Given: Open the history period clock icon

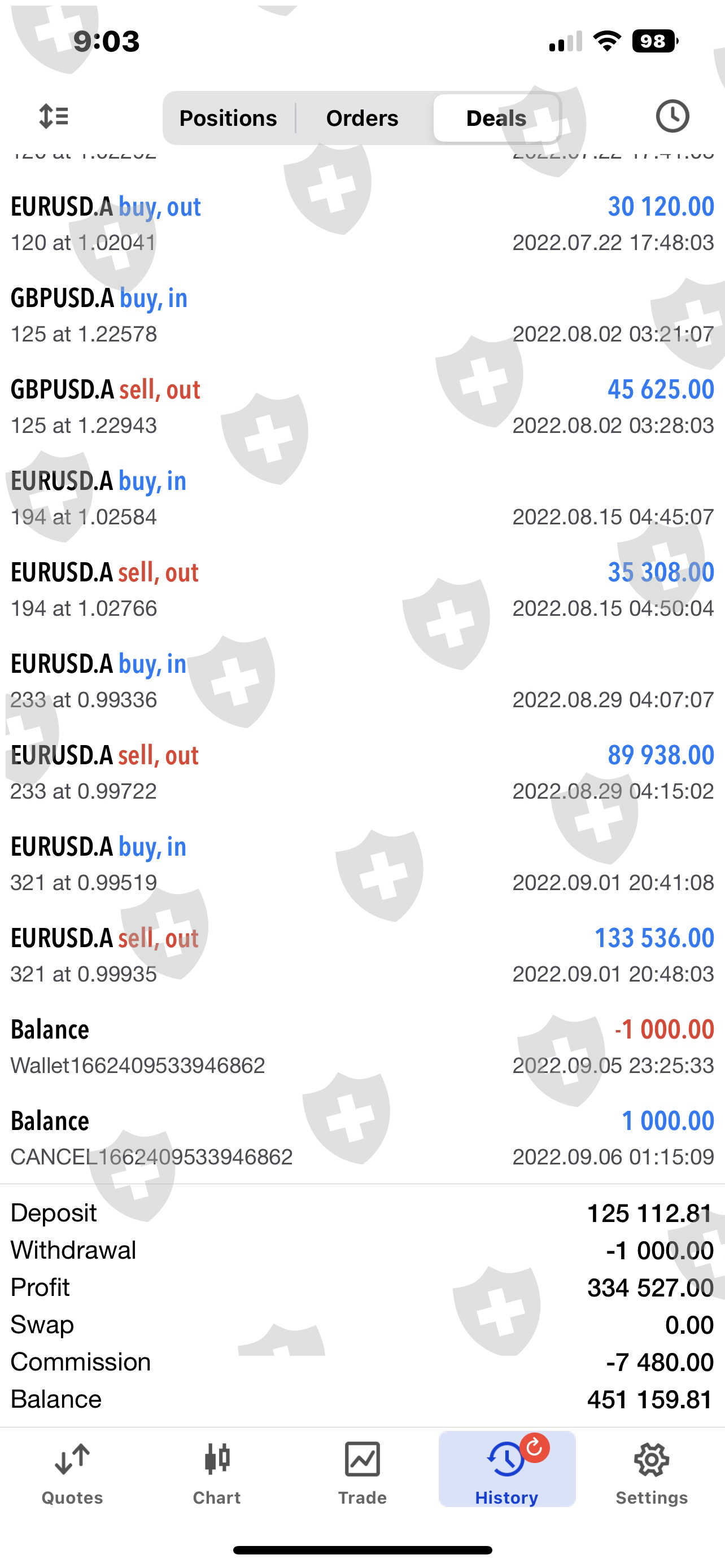Looking at the screenshot, I should (x=672, y=116).
